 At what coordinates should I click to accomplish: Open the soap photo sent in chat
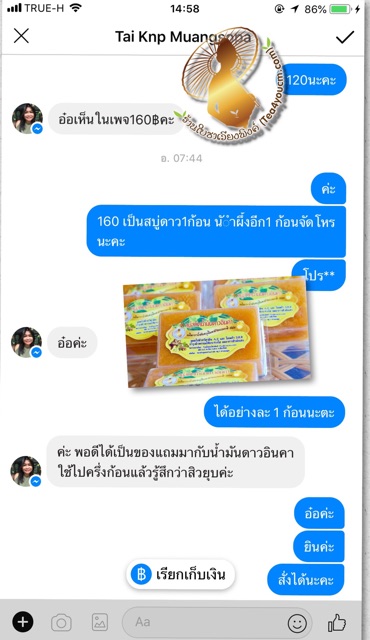pos(216,332)
